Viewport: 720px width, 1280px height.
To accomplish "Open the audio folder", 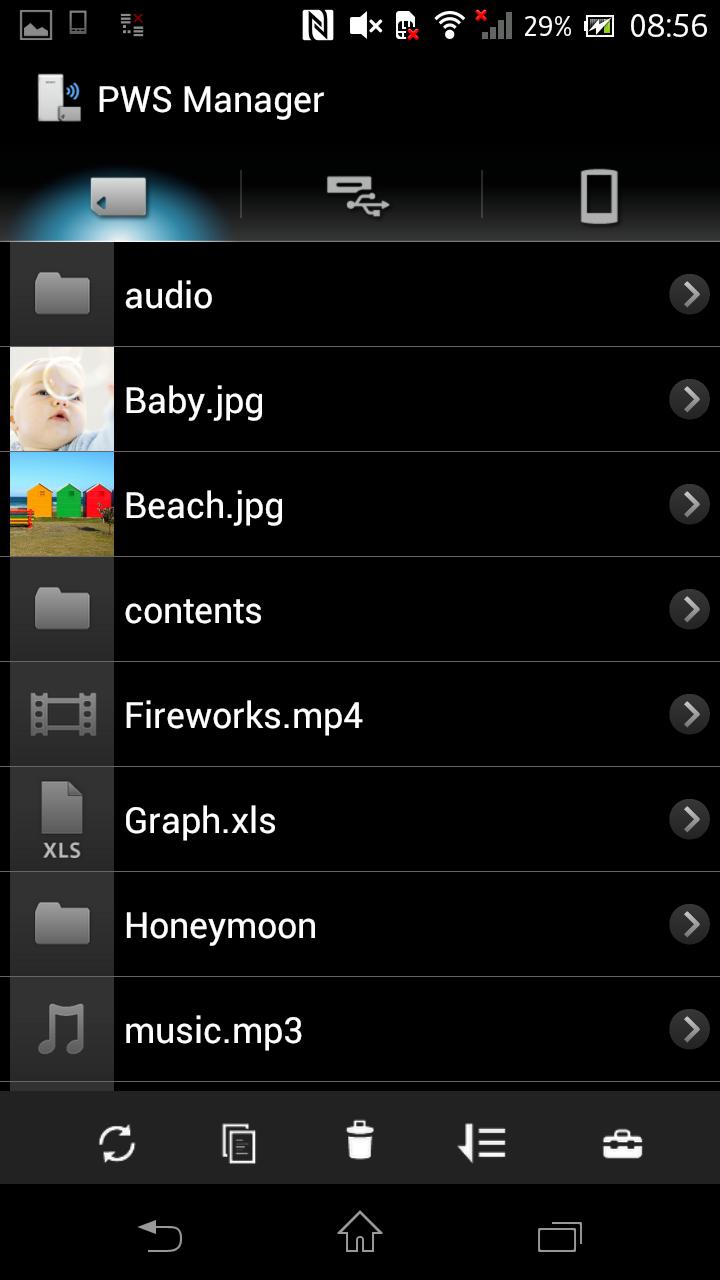I will click(x=360, y=295).
